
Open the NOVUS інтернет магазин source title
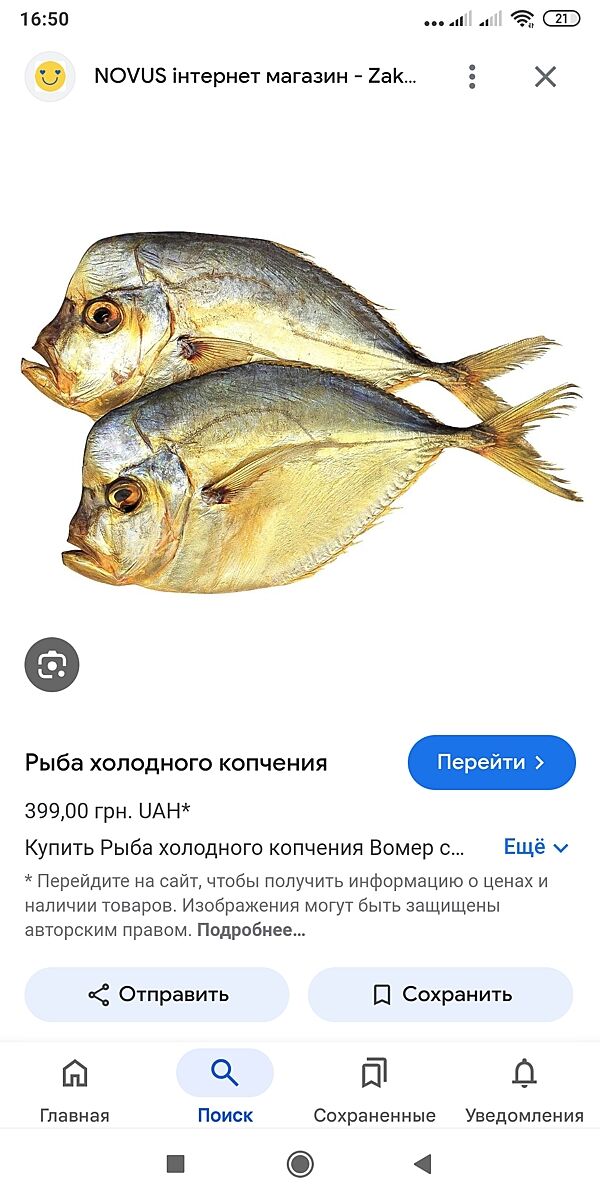point(255,76)
